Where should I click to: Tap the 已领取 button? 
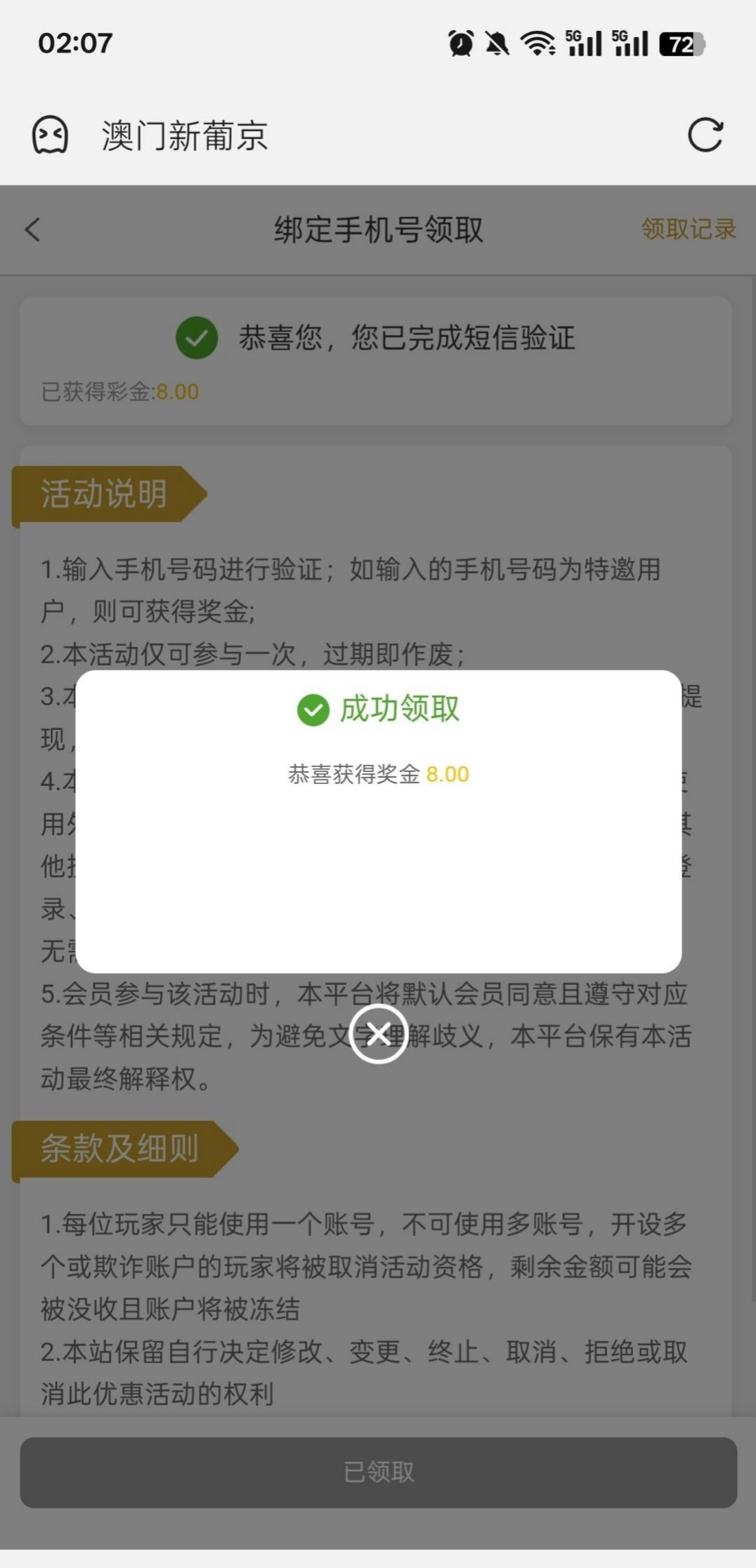[x=378, y=1472]
